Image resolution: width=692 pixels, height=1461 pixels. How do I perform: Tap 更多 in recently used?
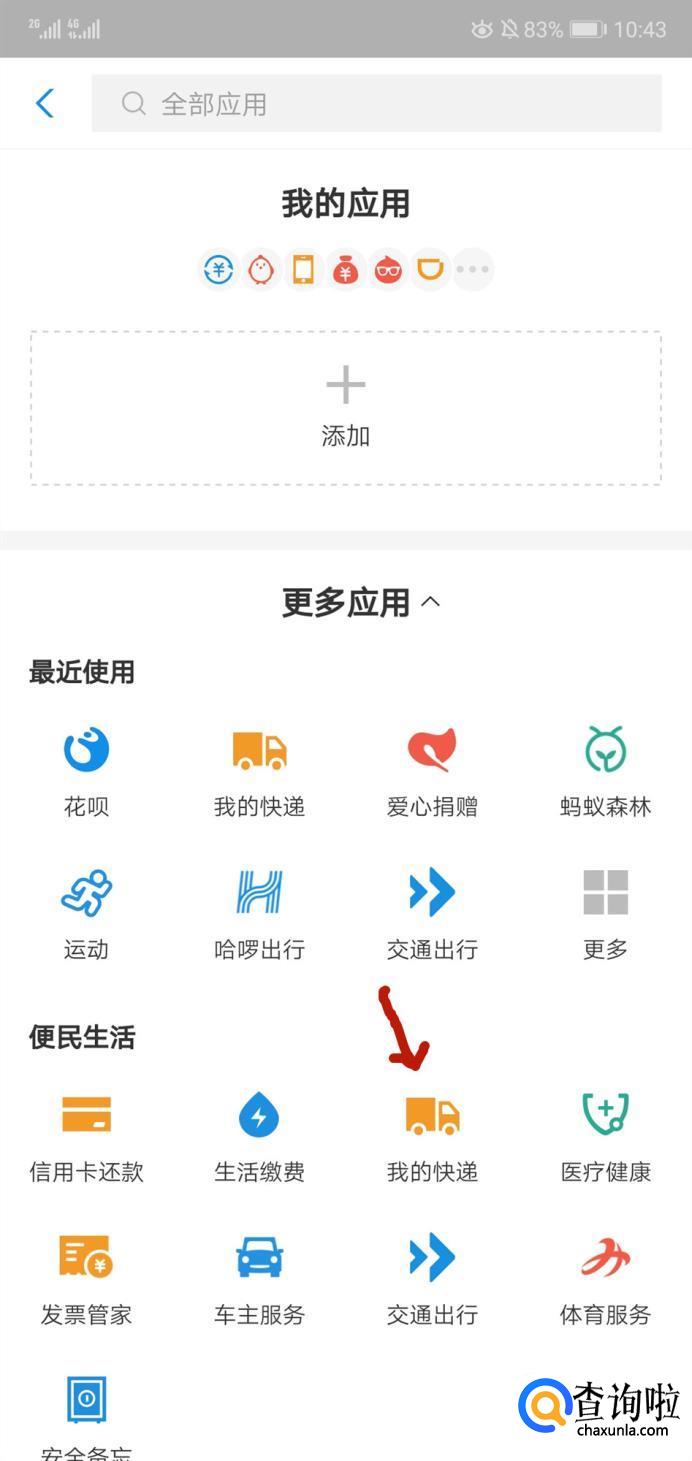(605, 914)
